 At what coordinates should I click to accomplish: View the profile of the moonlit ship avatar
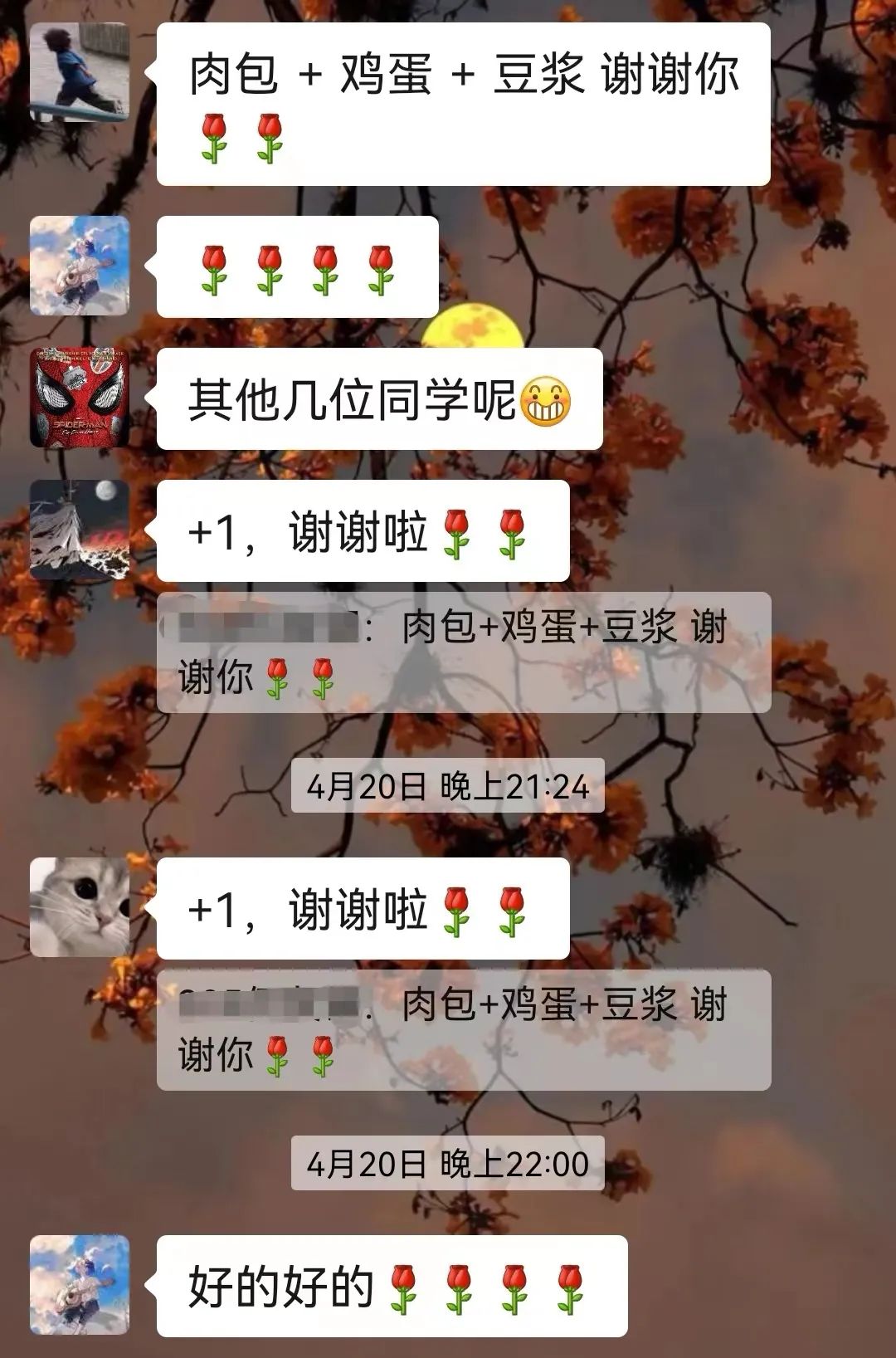click(80, 530)
